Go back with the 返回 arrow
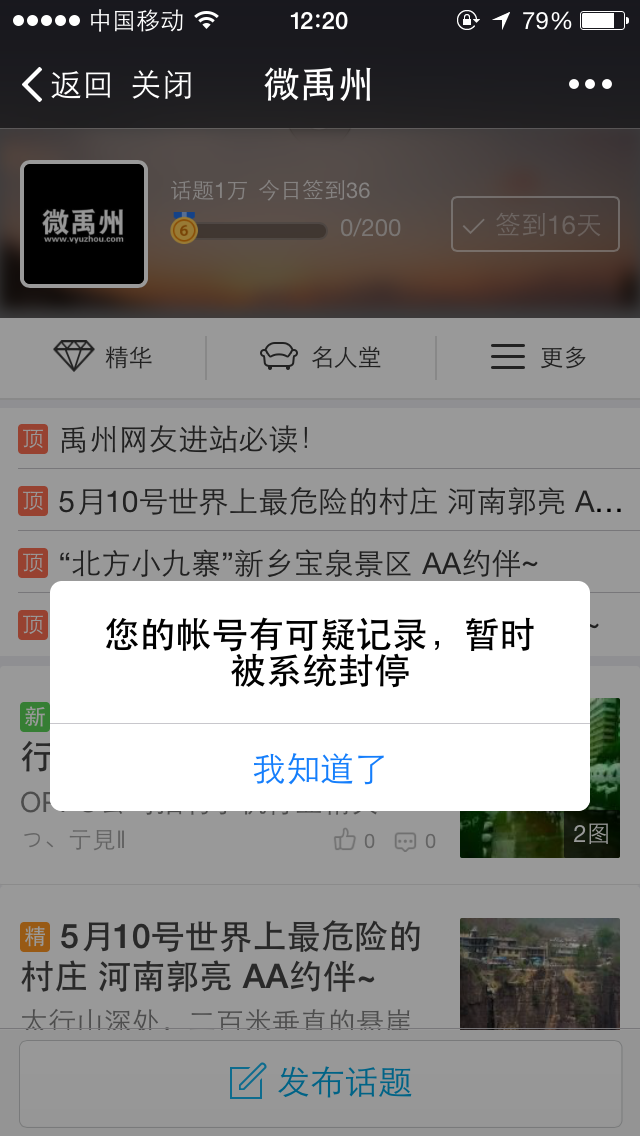The image size is (640, 1136). (x=66, y=85)
